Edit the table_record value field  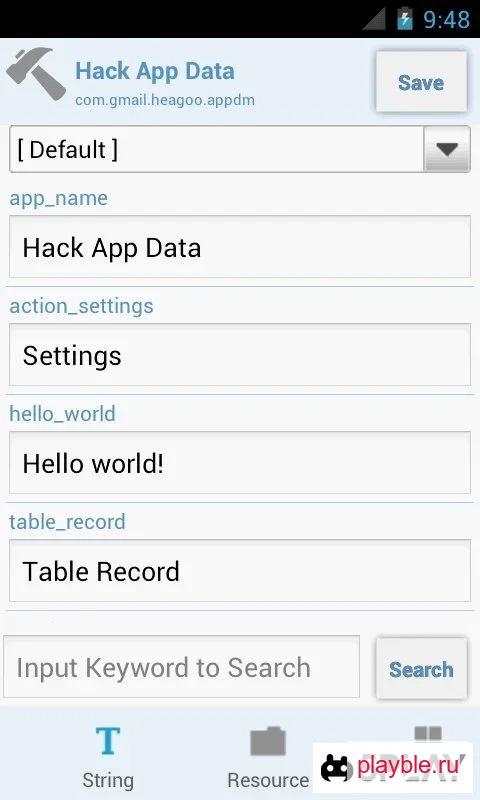[240, 571]
